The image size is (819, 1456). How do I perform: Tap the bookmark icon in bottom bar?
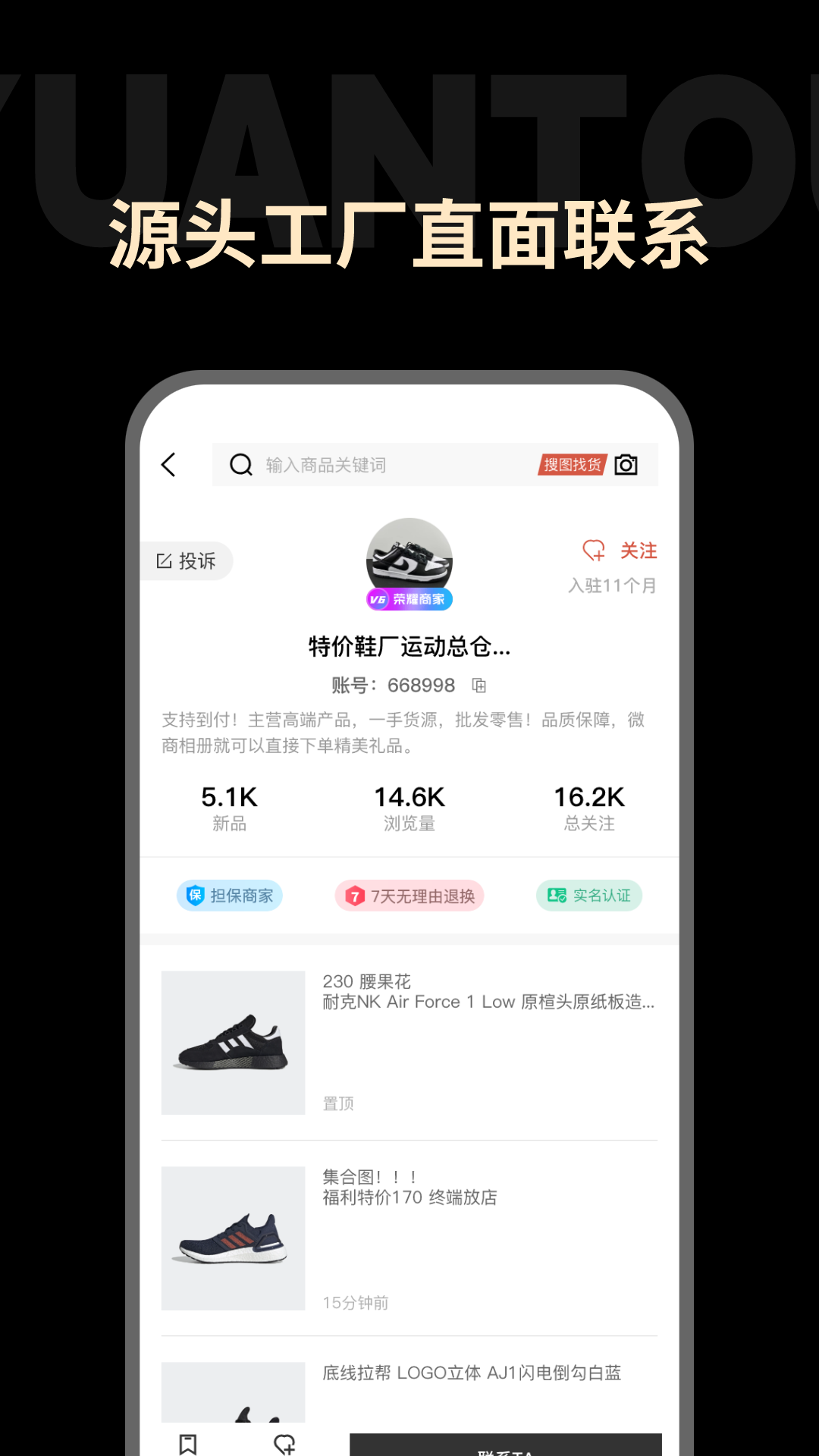[187, 1443]
